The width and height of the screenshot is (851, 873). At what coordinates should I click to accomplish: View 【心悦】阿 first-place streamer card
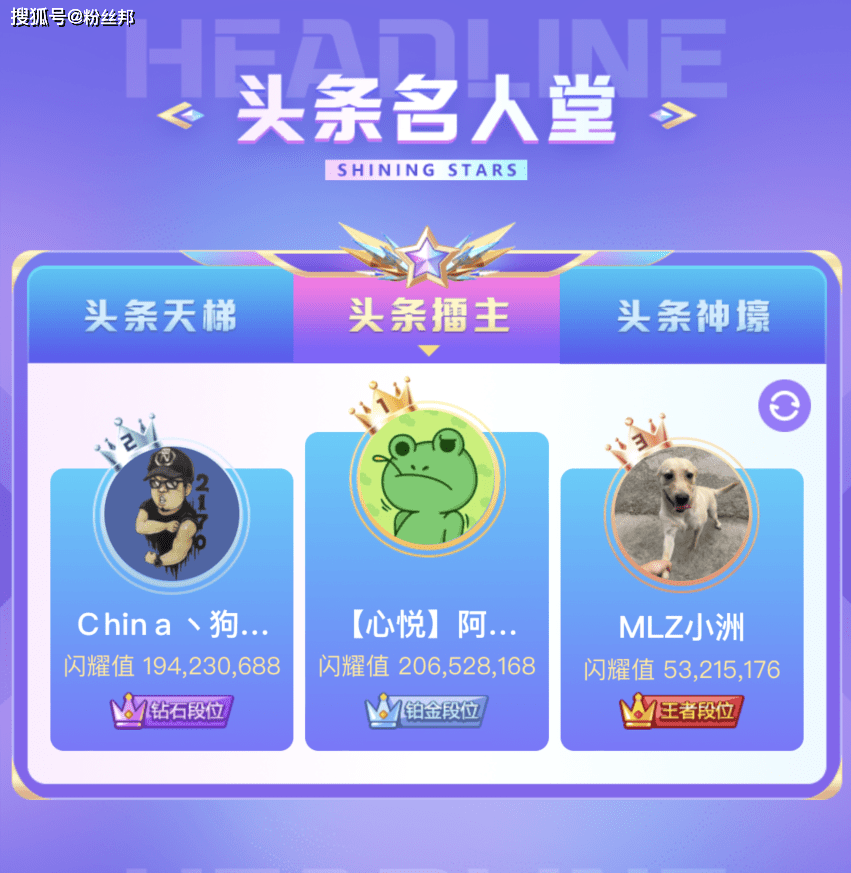(427, 590)
